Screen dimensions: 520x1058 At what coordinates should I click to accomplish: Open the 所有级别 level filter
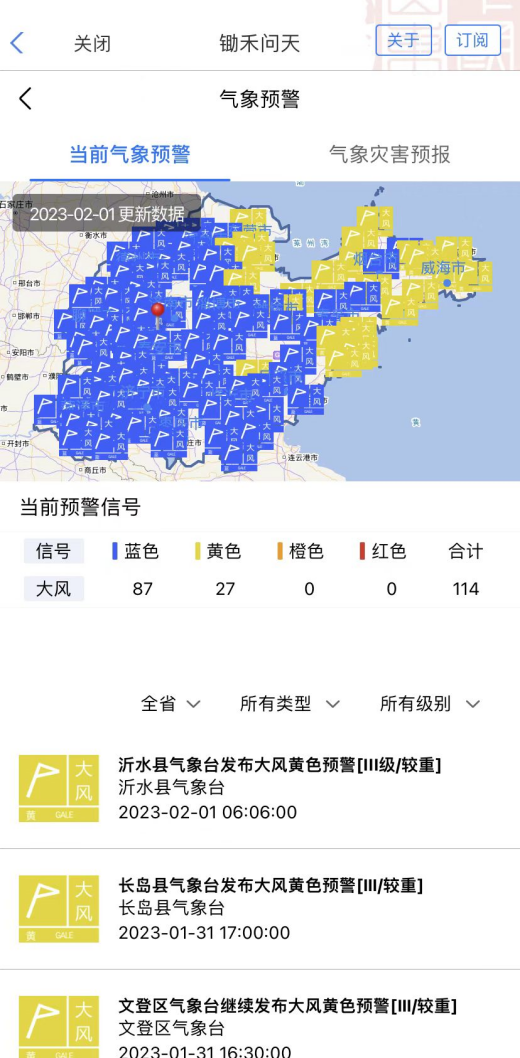coord(430,704)
